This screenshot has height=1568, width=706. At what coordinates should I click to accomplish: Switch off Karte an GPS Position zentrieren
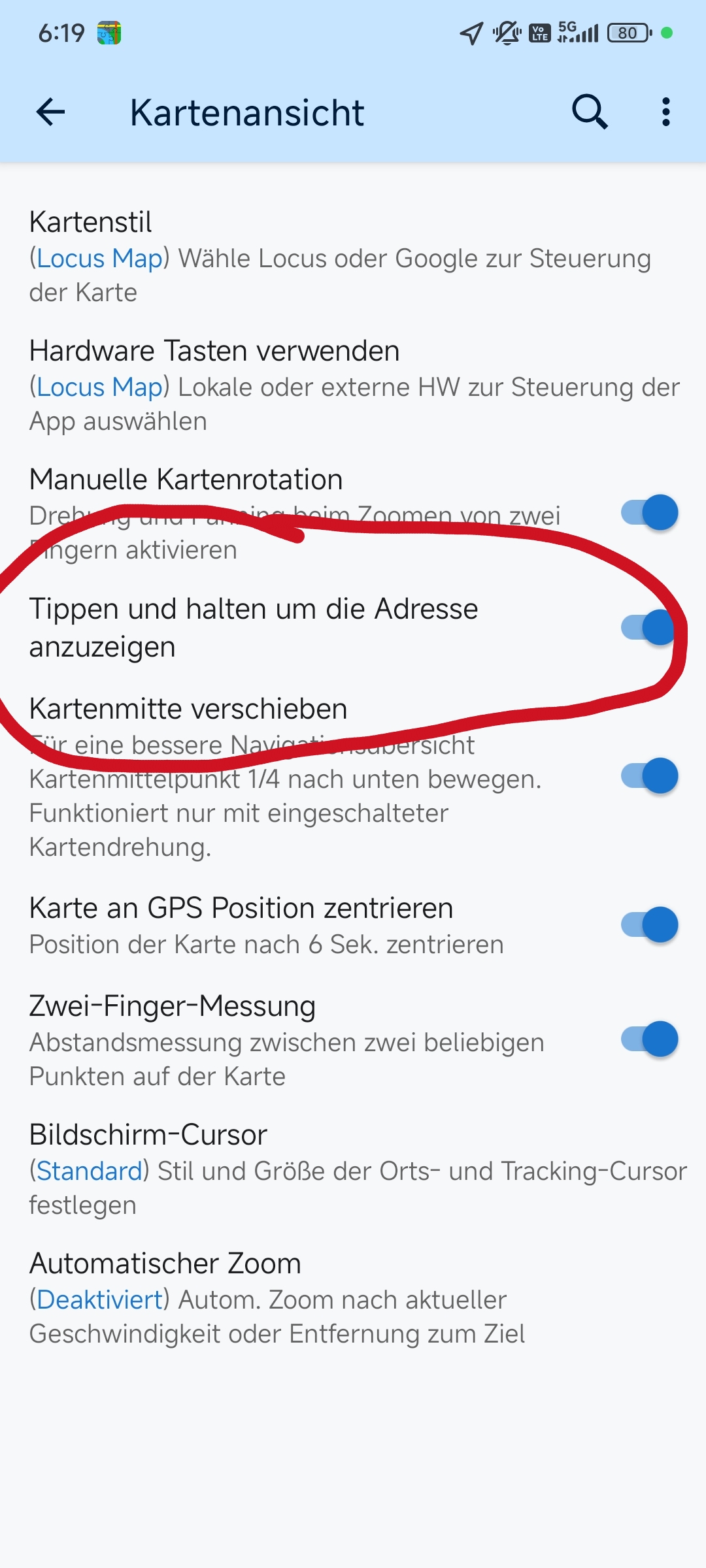tap(650, 924)
